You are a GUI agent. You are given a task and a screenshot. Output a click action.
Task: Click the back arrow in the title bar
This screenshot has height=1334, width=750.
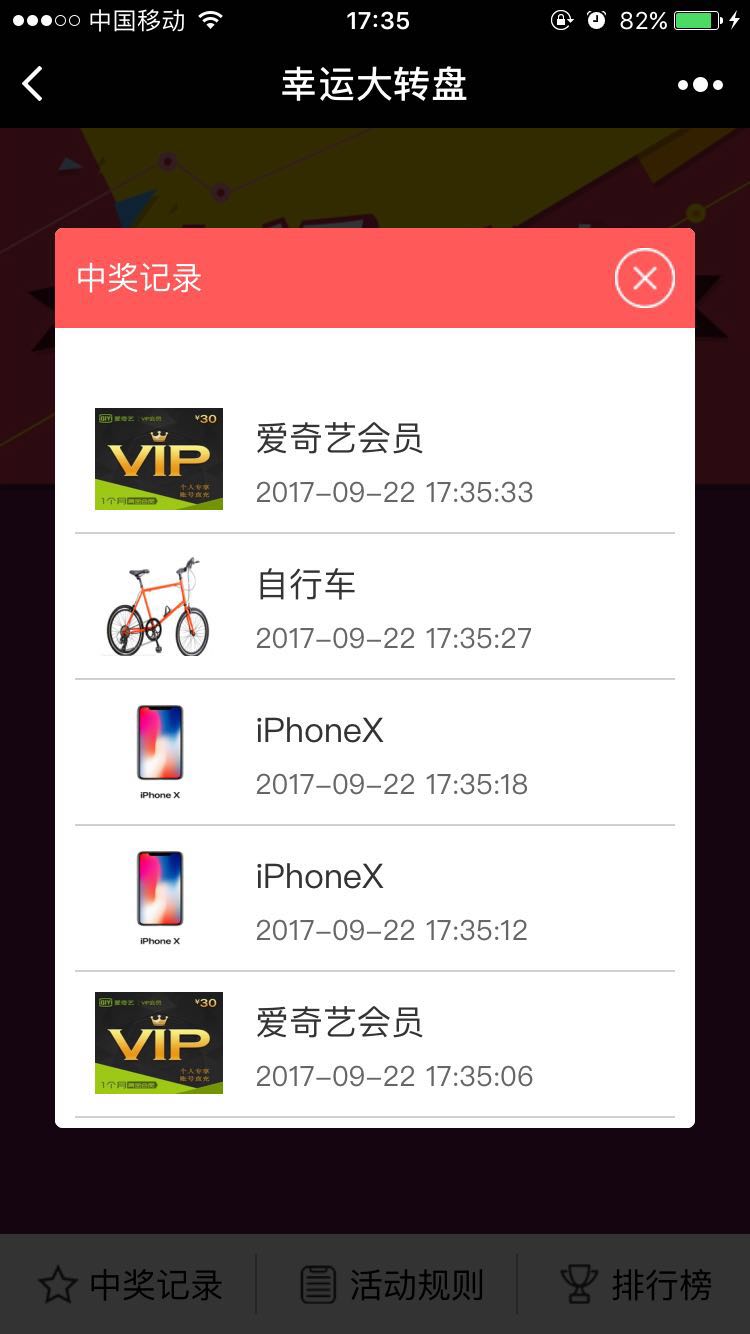point(31,83)
